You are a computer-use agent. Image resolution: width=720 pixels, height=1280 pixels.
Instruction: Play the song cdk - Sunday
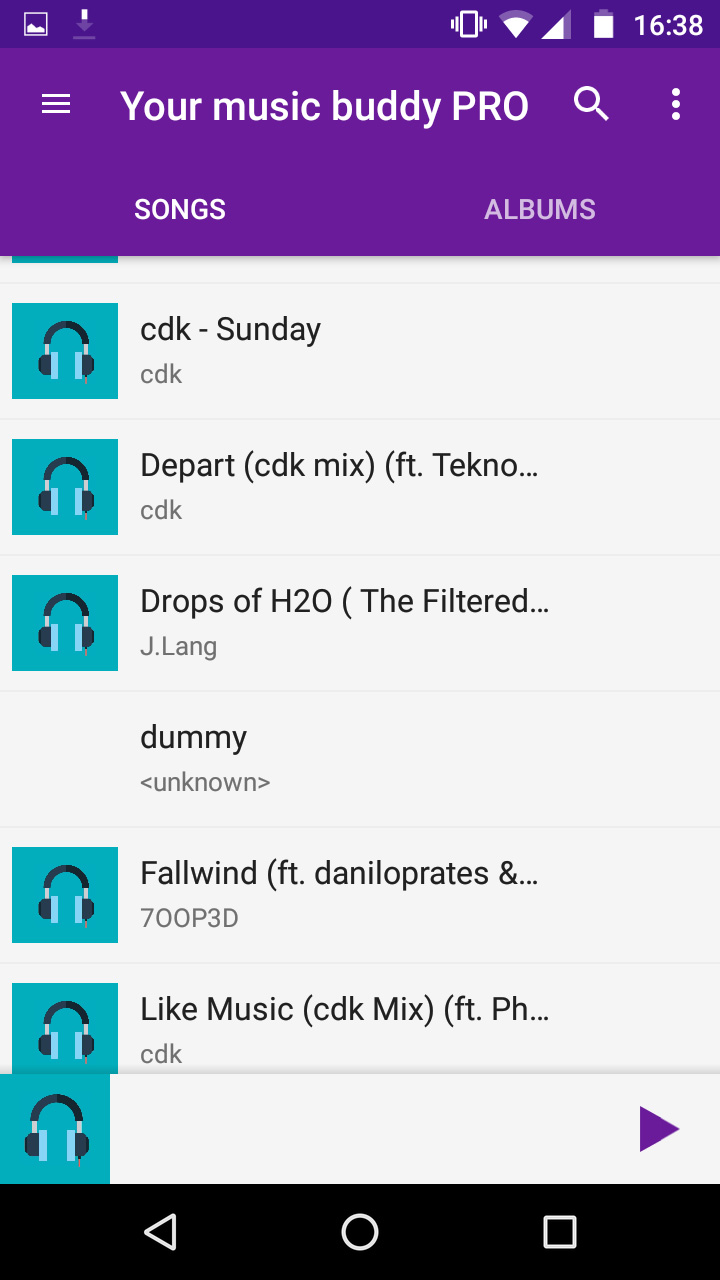click(x=360, y=350)
